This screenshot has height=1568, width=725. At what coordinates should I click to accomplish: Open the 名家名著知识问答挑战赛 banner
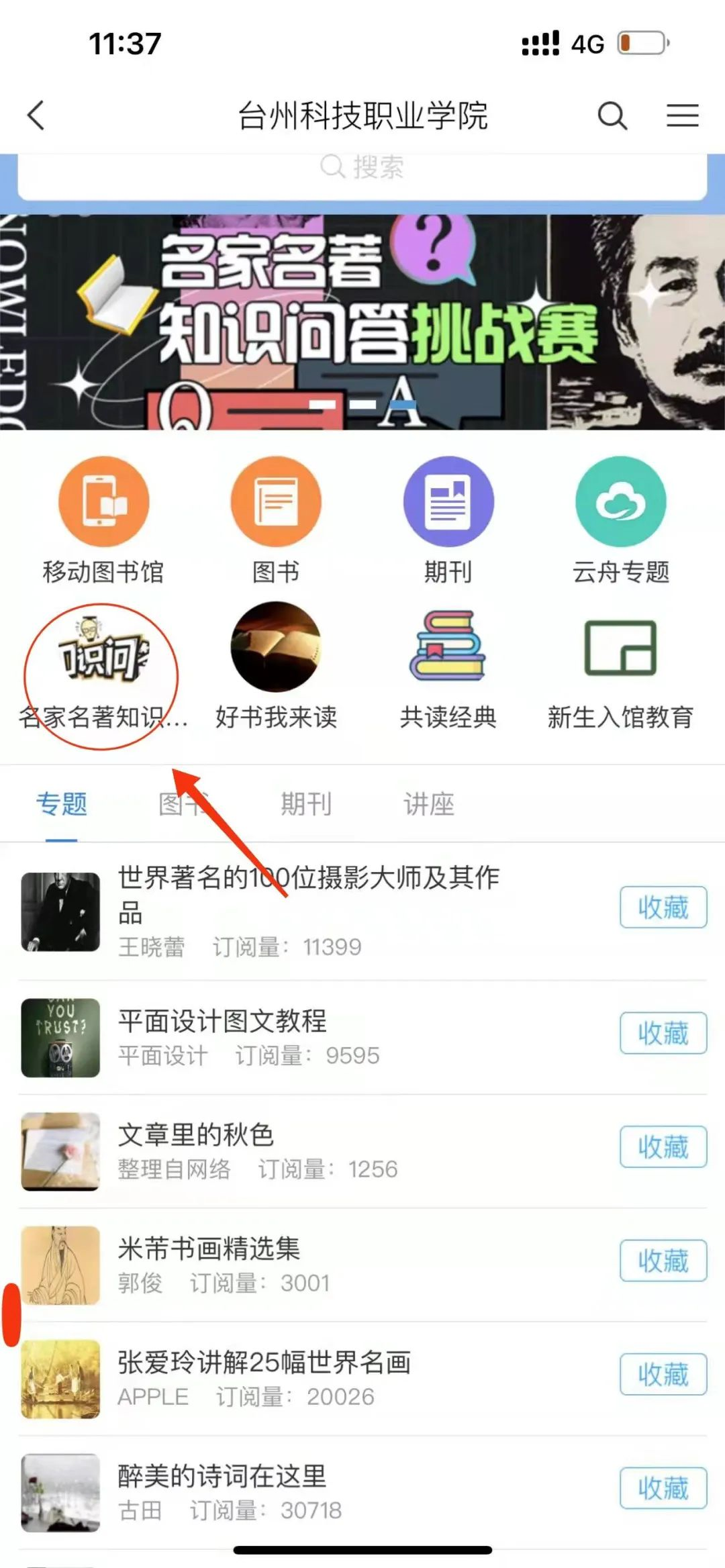pyautogui.click(x=362, y=322)
